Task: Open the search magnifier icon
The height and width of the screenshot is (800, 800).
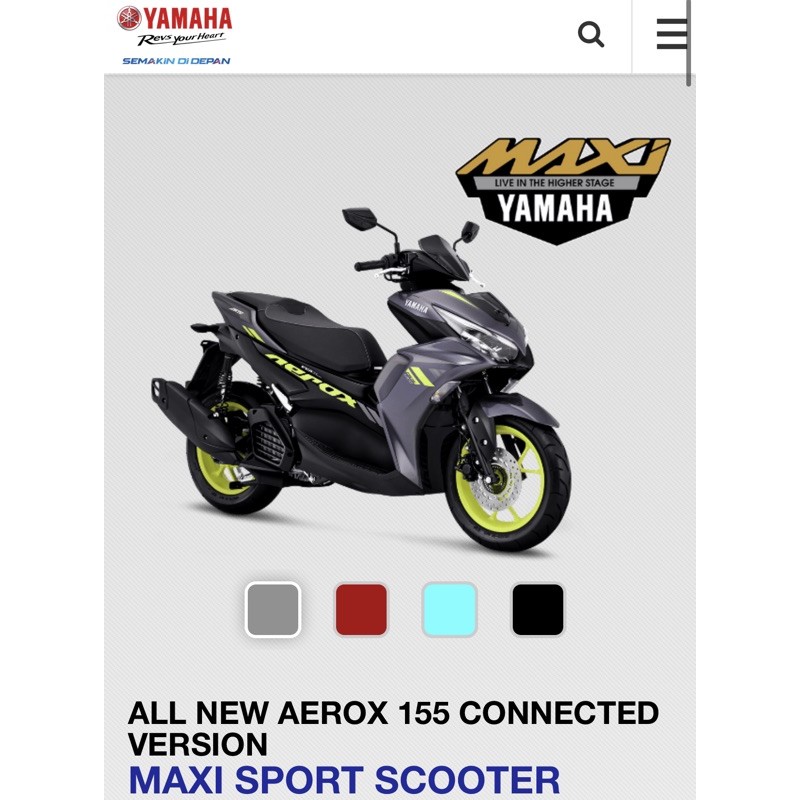Action: pyautogui.click(x=591, y=35)
